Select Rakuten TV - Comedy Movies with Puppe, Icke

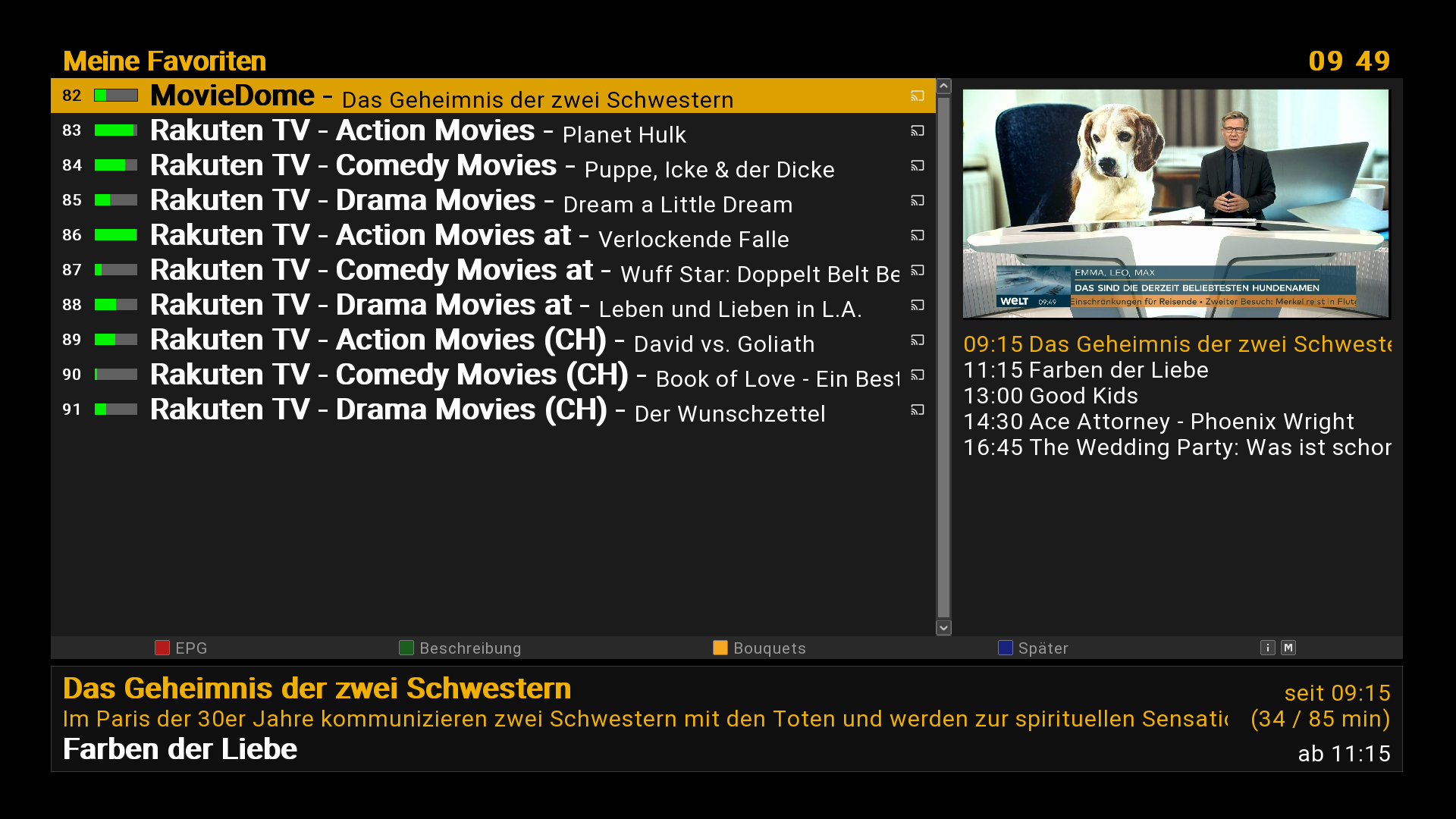(x=493, y=166)
